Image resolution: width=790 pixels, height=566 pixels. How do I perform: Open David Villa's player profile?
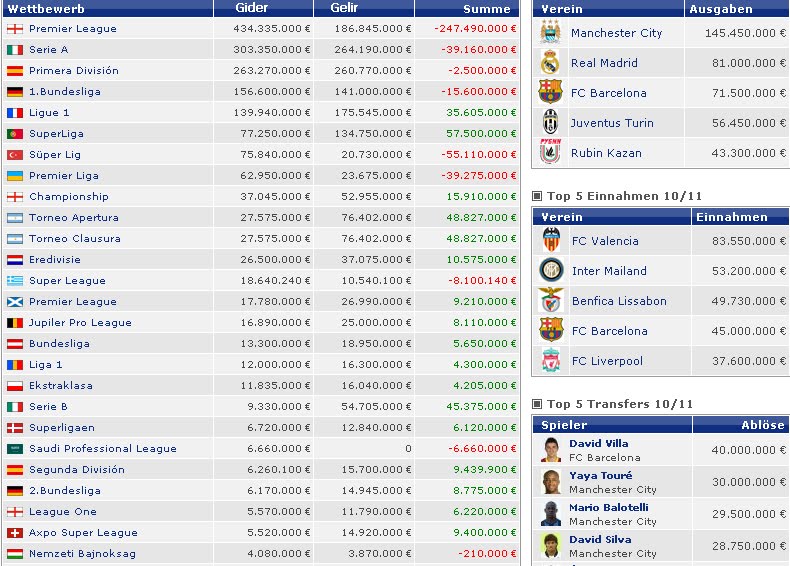point(599,444)
